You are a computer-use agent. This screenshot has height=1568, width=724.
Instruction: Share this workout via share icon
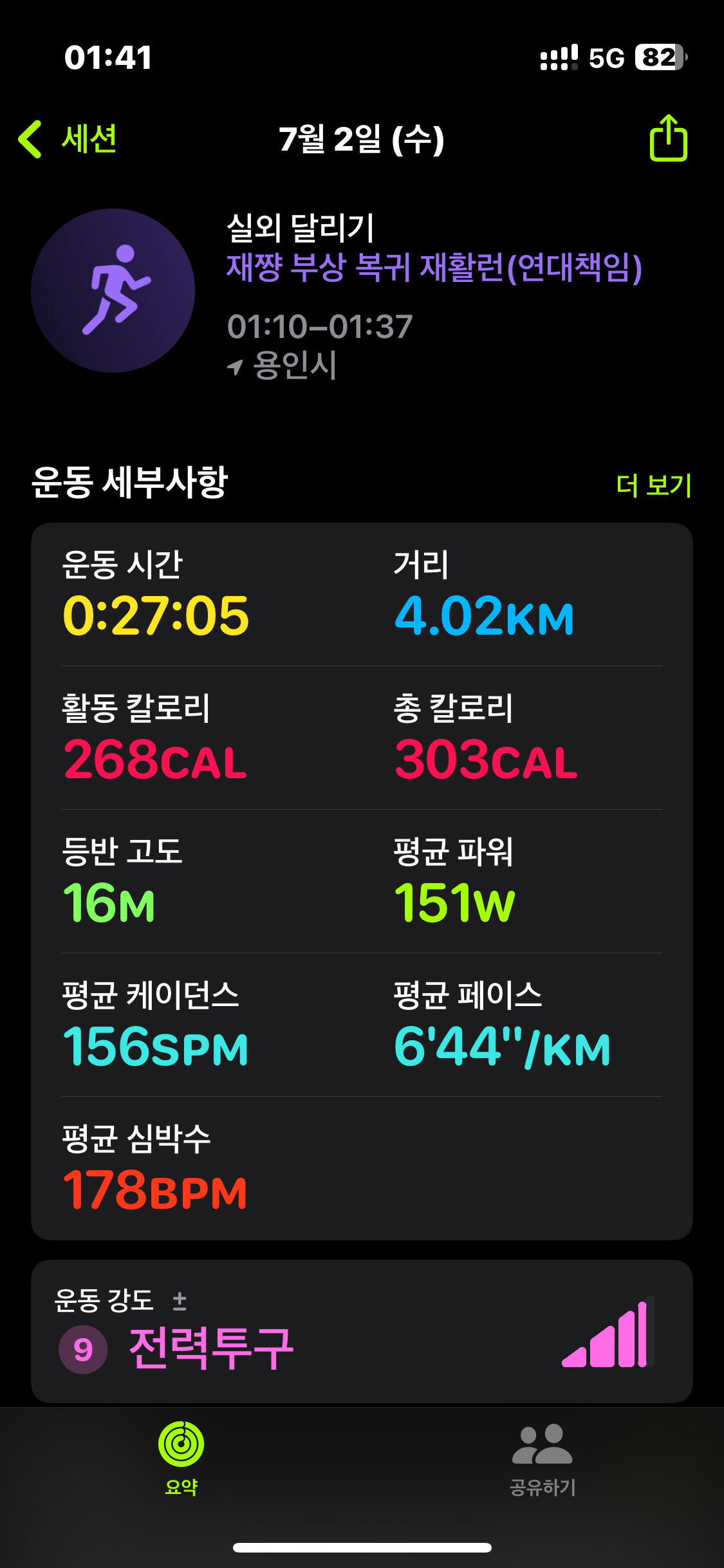[x=668, y=138]
